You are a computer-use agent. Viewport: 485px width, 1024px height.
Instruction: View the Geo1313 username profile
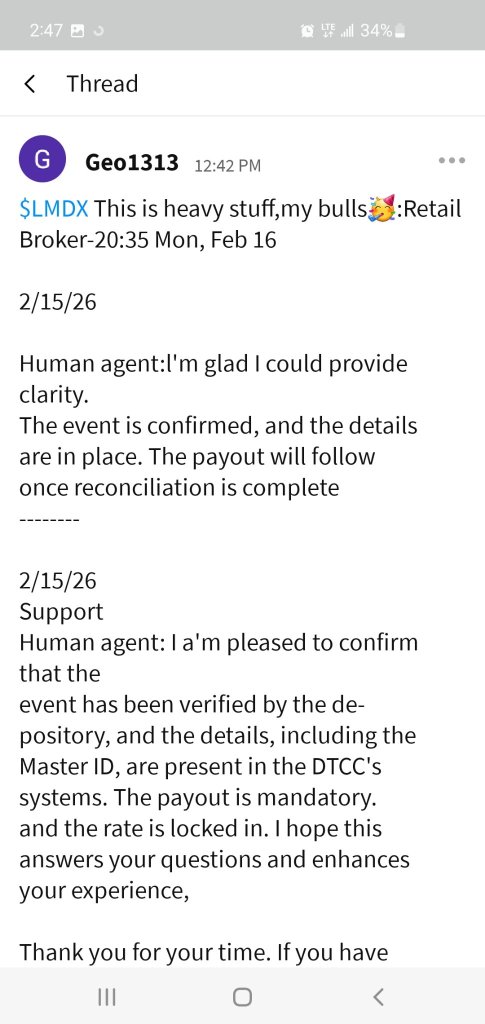[x=131, y=163]
